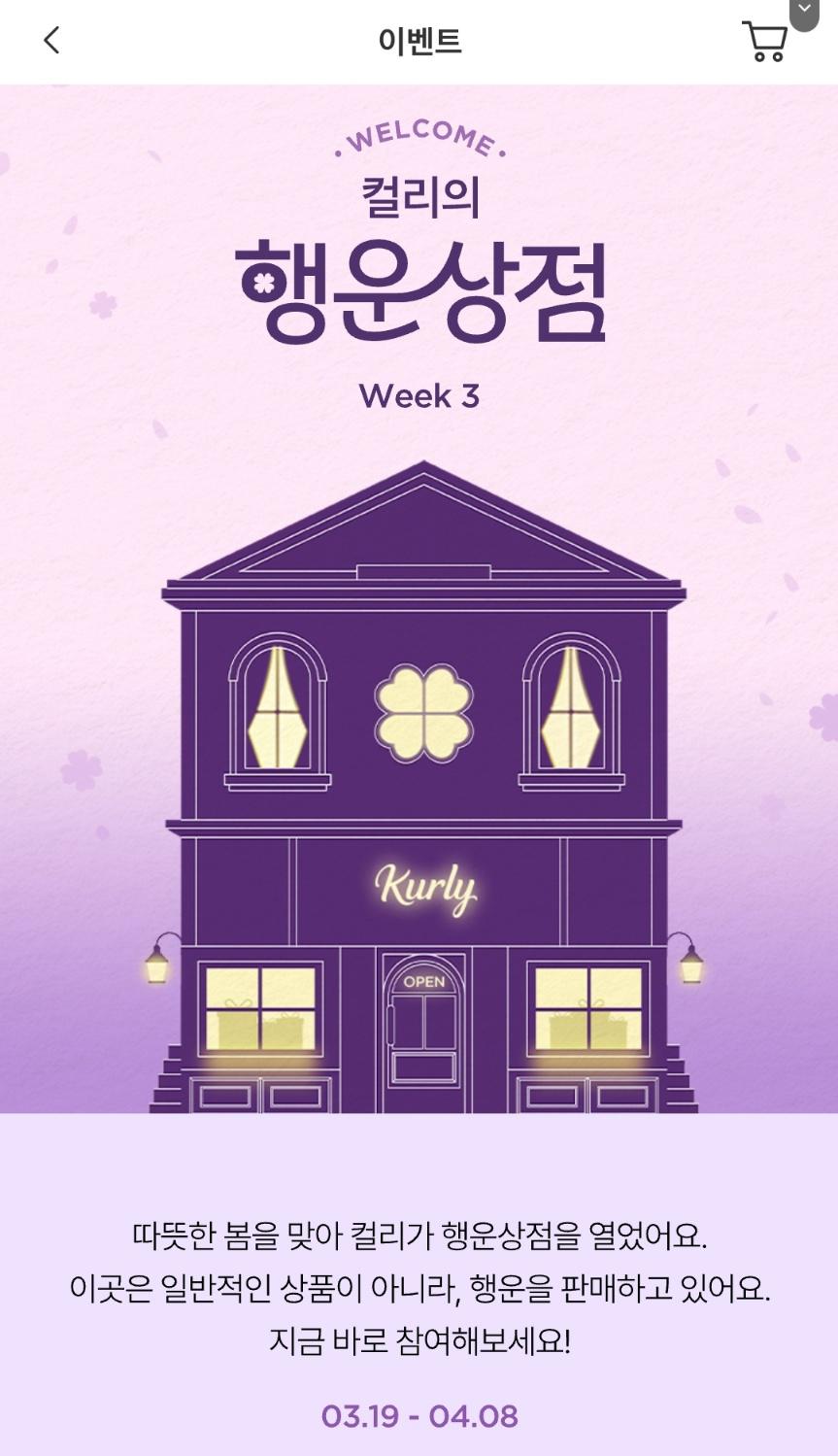Tap the gray chevron badge at top corner
Image resolution: width=838 pixels, height=1456 pixels.
[x=804, y=12]
